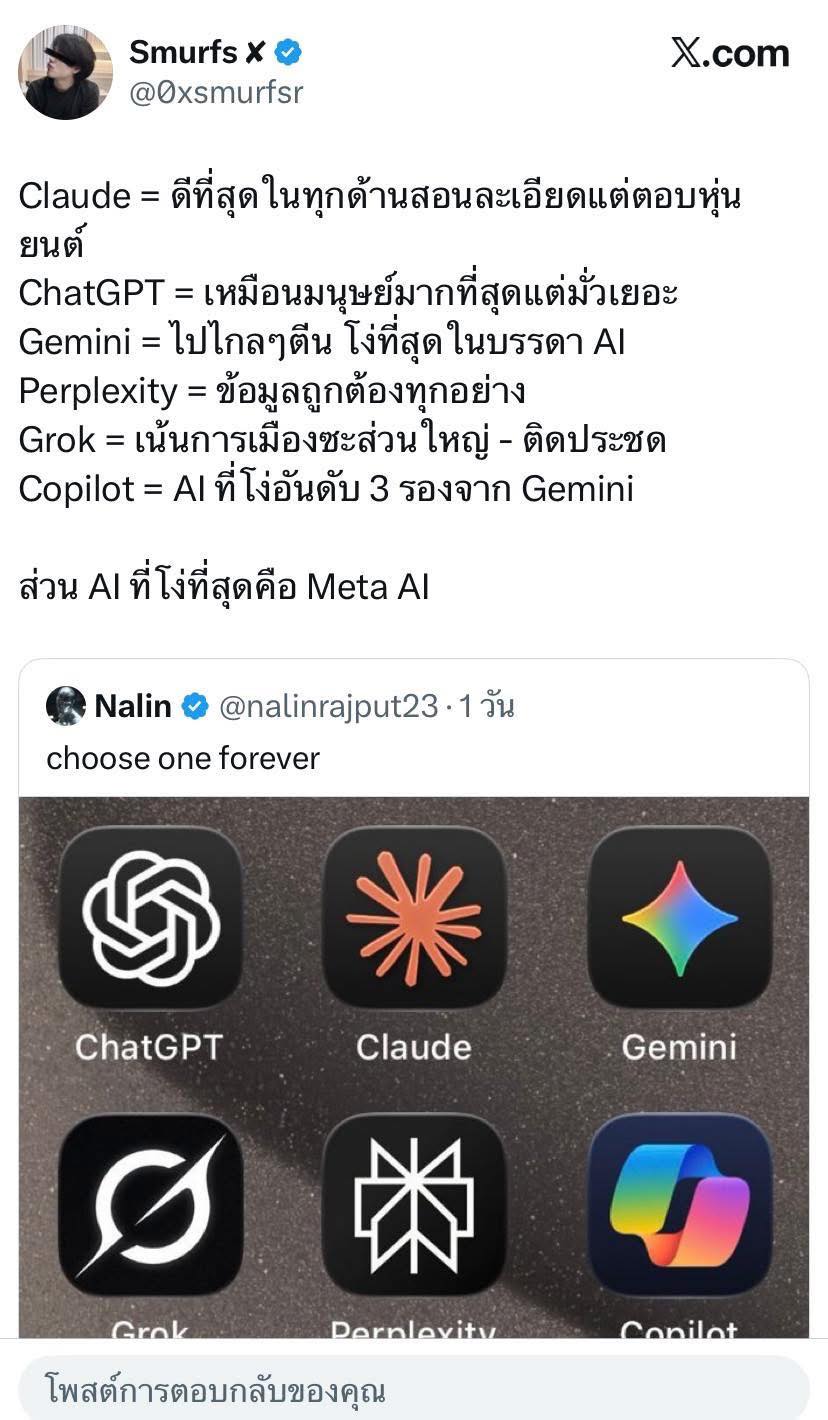Screen dimensions: 828x1420
Task: Open Nalin's quoted post "choose one forever"
Action: [x=183, y=758]
